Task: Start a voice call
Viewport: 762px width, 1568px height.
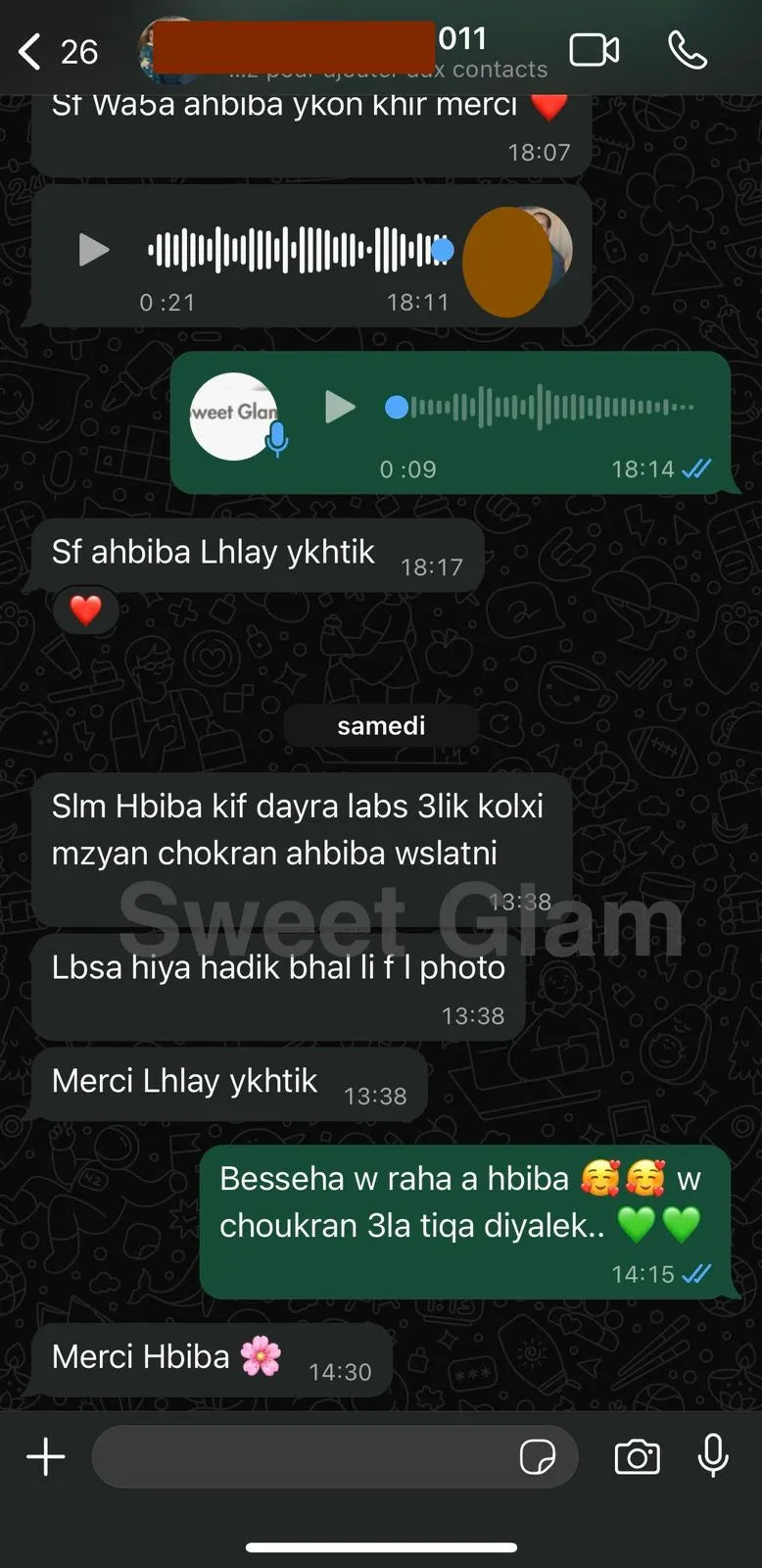Action: pyautogui.click(x=687, y=50)
